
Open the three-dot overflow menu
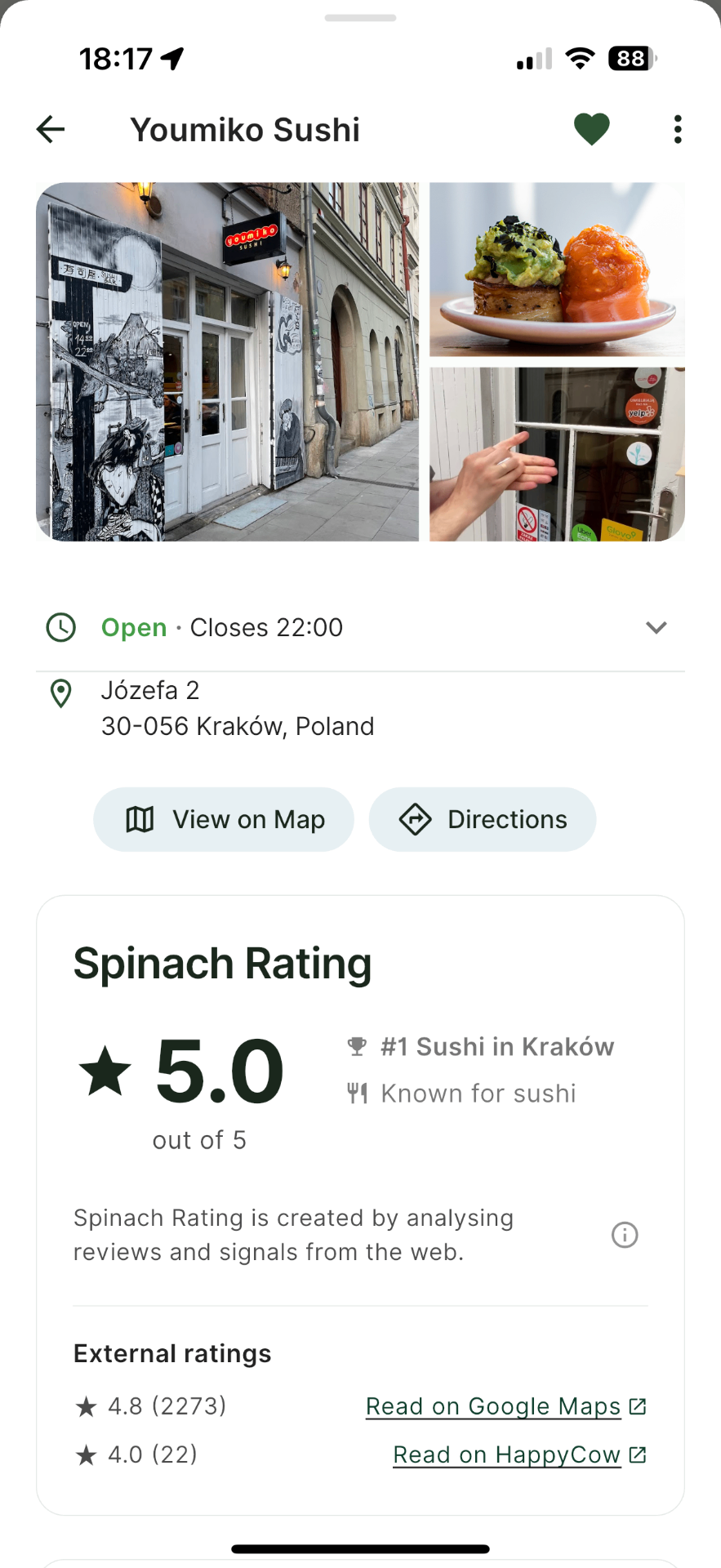(x=677, y=129)
